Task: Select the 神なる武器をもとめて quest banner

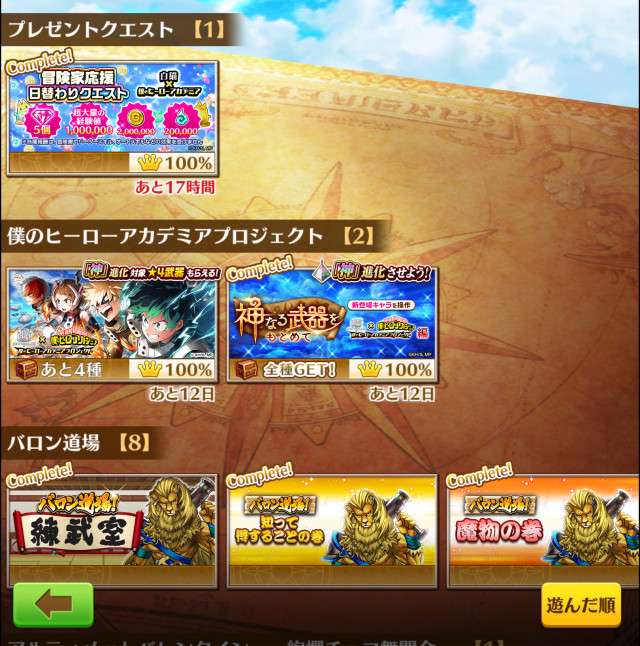Action: pos(332,320)
